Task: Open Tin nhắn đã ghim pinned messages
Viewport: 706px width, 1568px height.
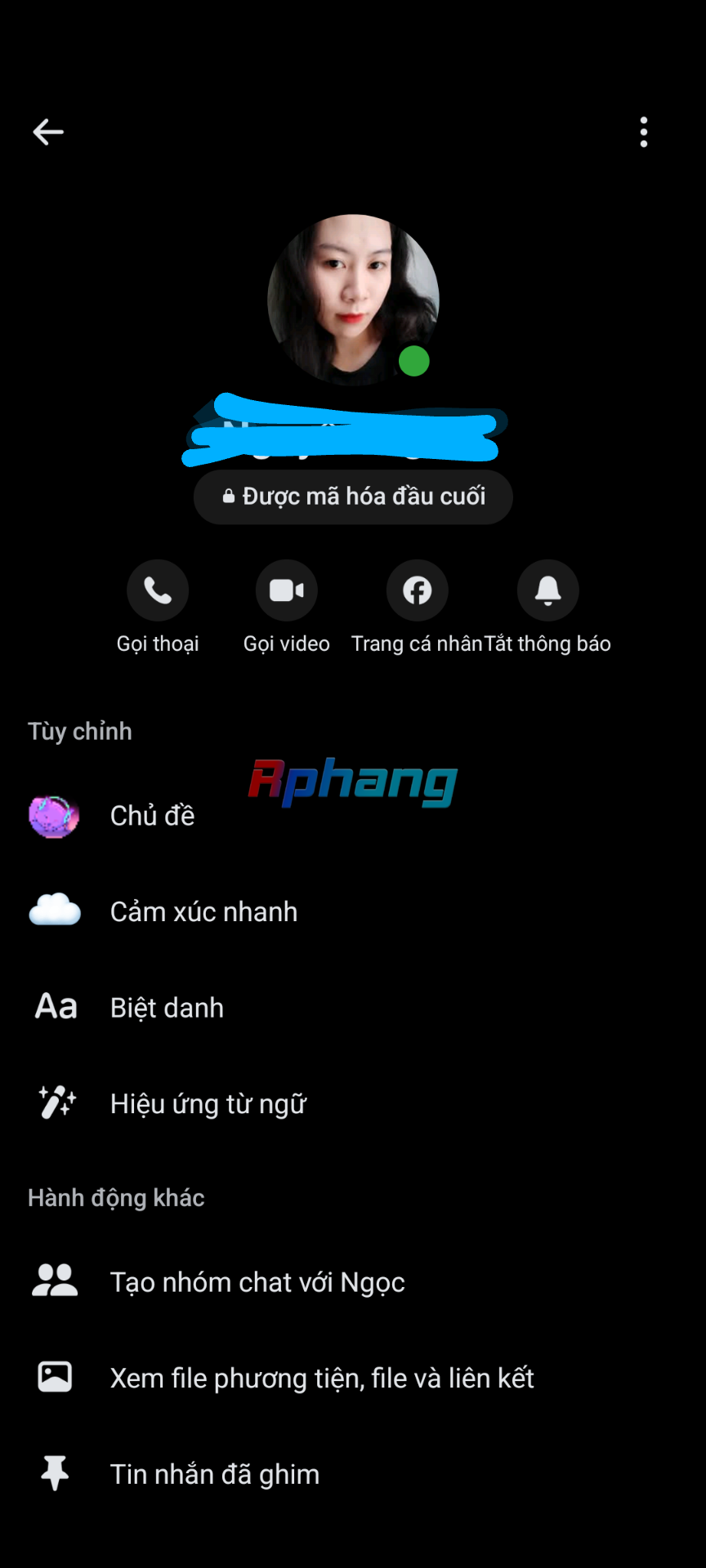Action: coord(214,1474)
